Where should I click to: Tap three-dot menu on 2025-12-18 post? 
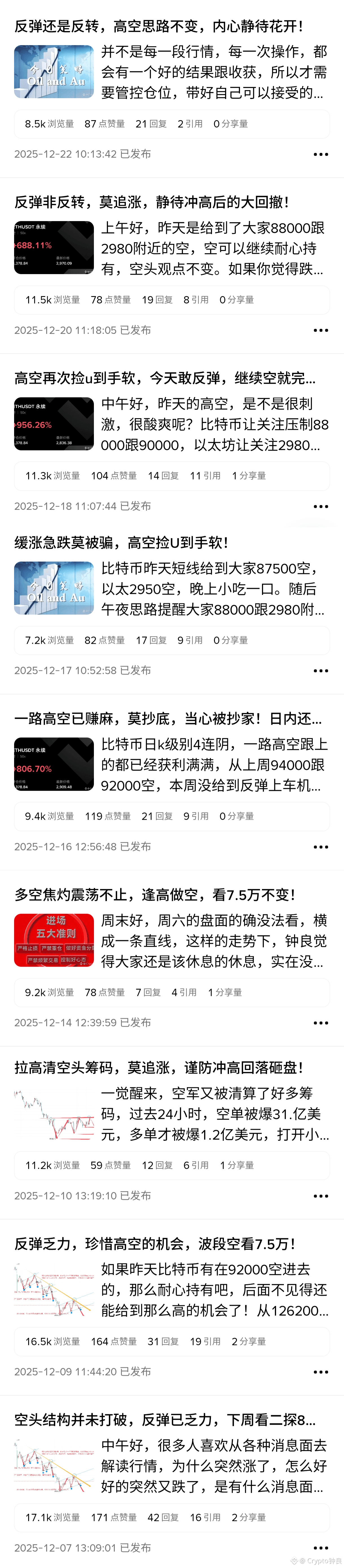[x=320, y=506]
